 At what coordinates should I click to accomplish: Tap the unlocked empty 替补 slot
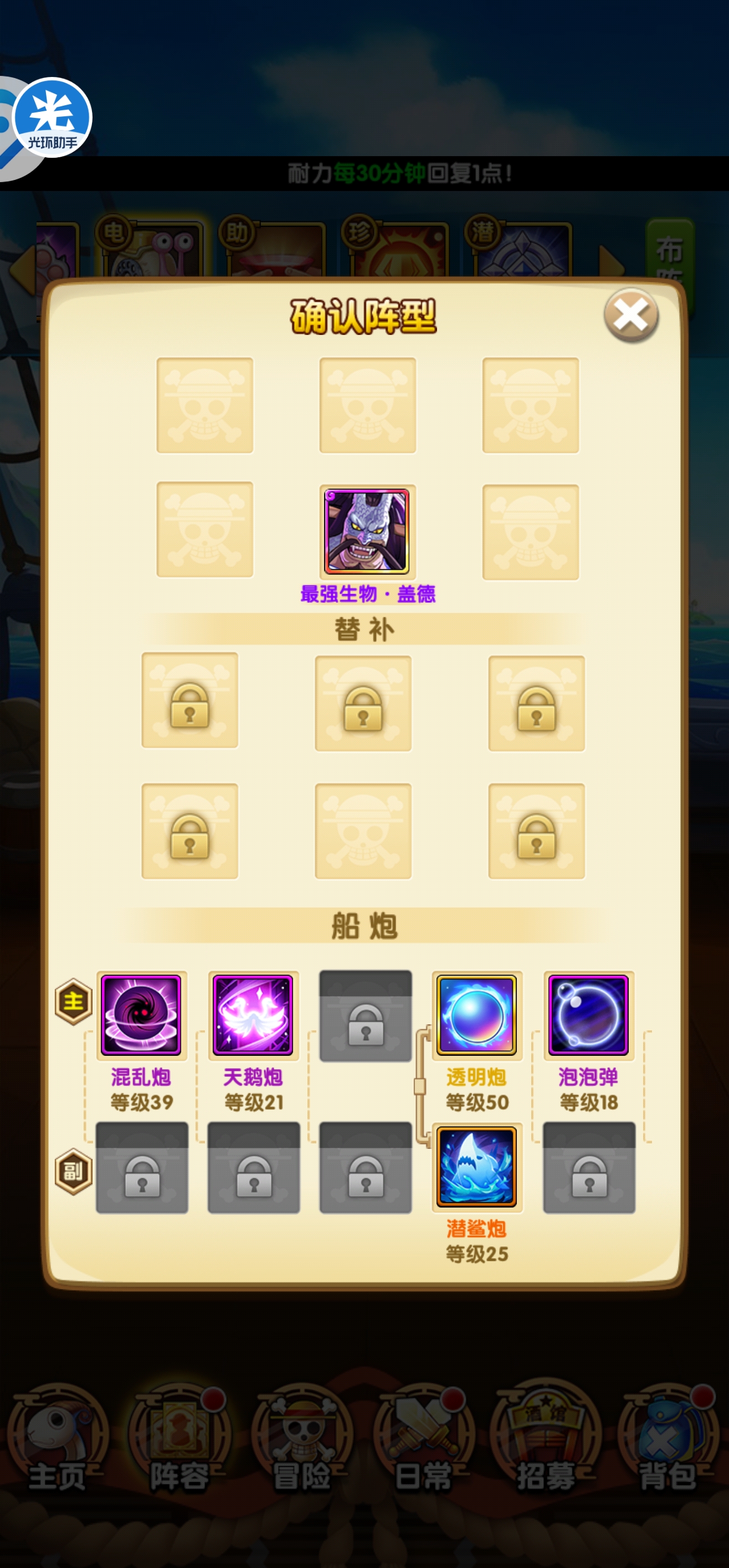pos(363,831)
